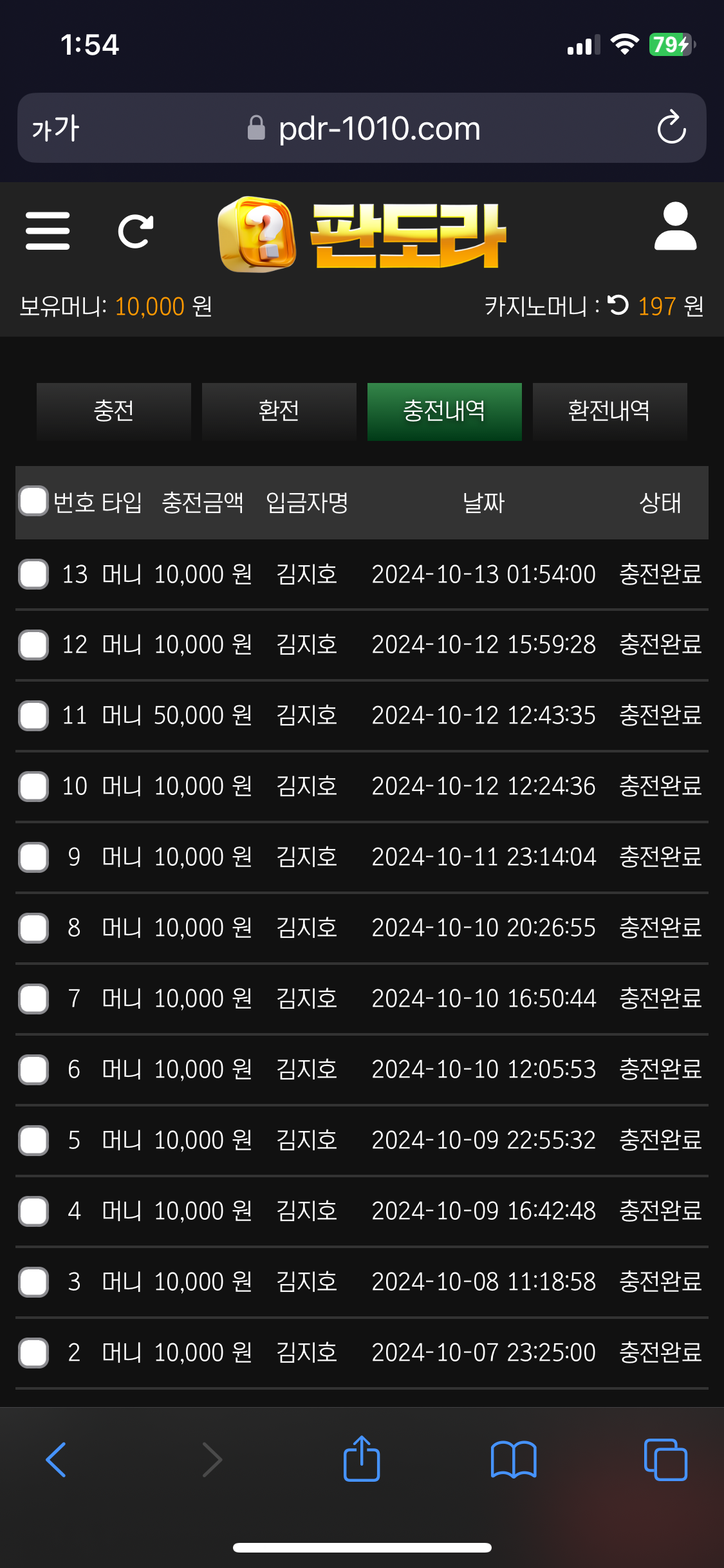Switch to the 충전 tab
724x1568 pixels.
click(x=114, y=411)
